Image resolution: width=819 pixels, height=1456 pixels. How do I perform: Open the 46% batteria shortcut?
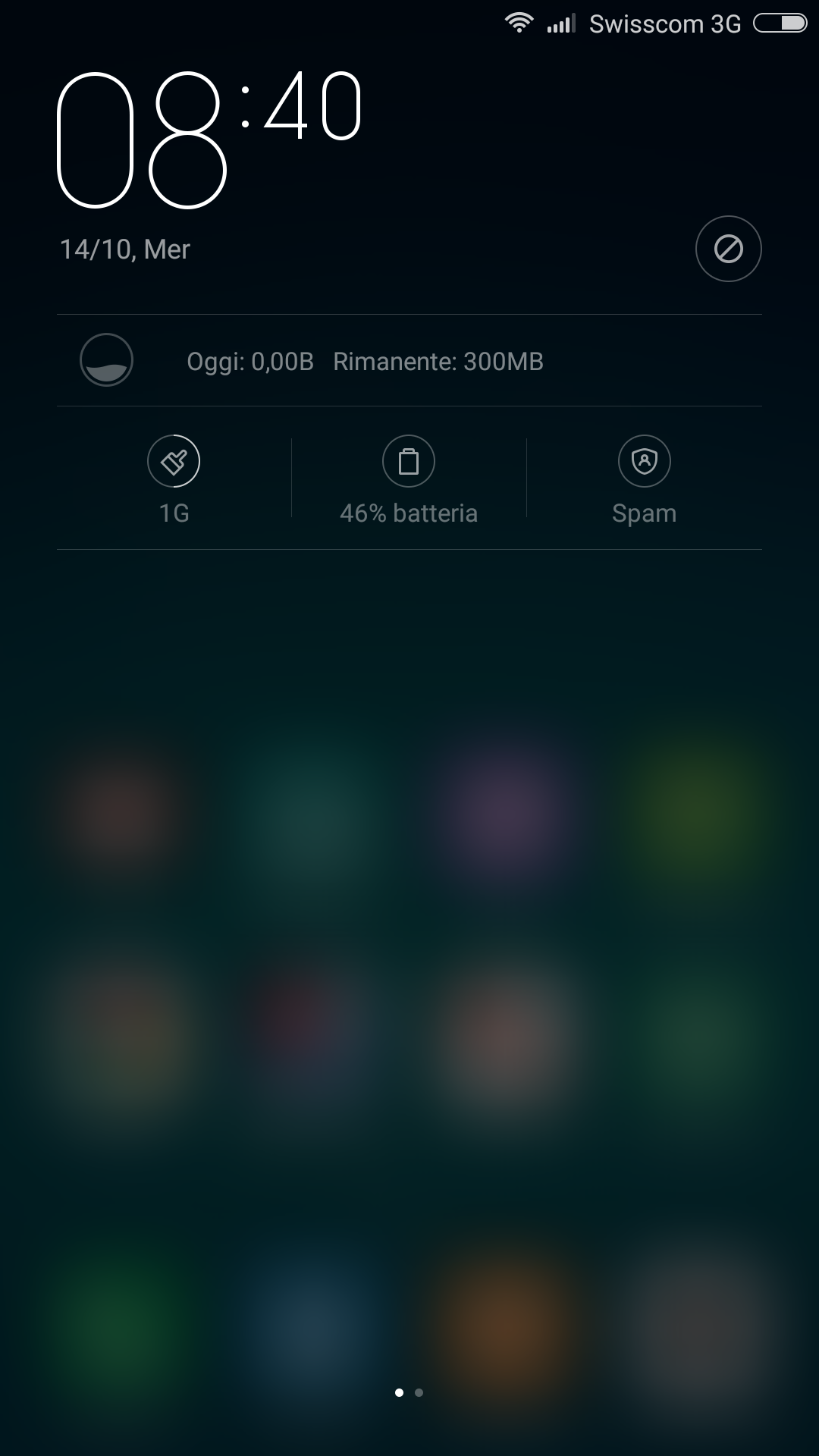point(409,480)
